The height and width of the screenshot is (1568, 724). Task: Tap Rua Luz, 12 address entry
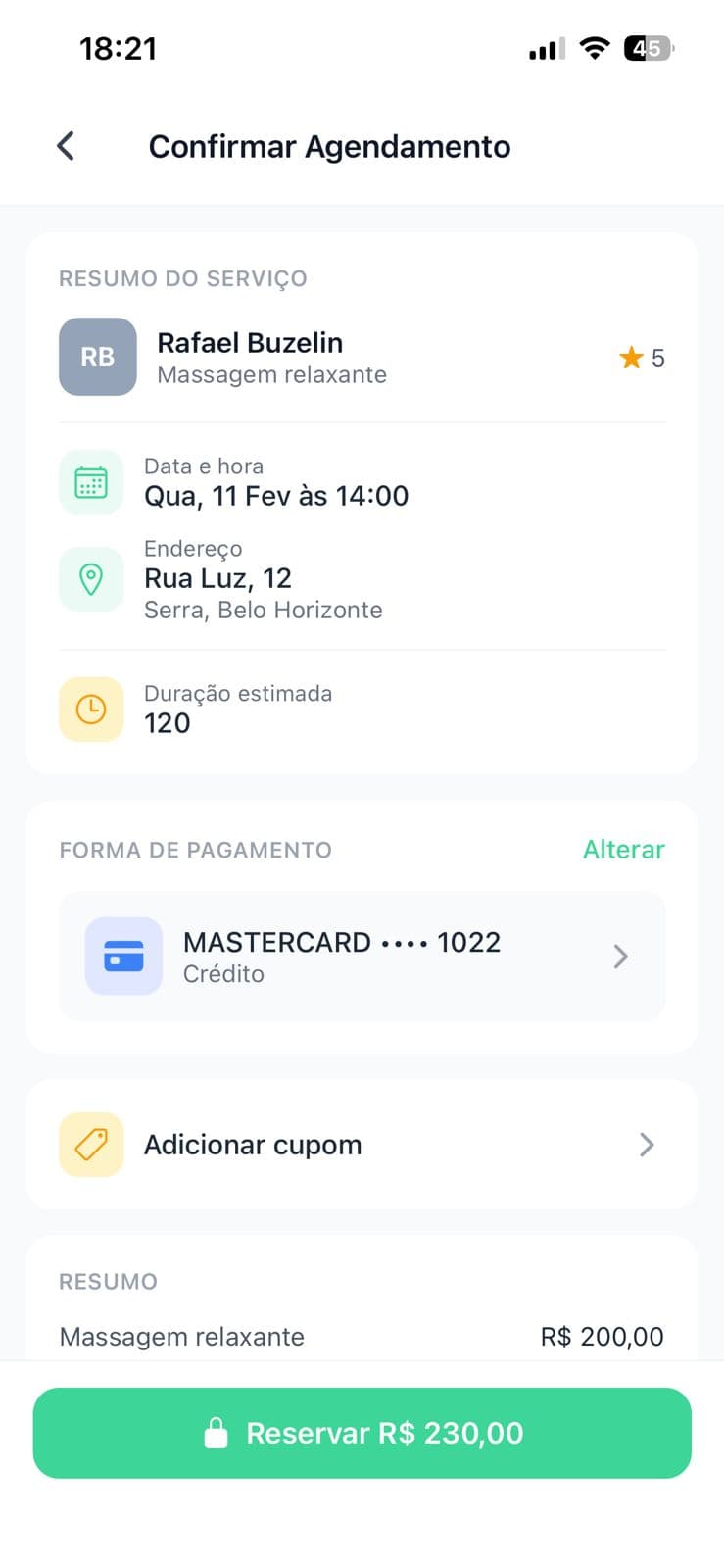(x=219, y=578)
